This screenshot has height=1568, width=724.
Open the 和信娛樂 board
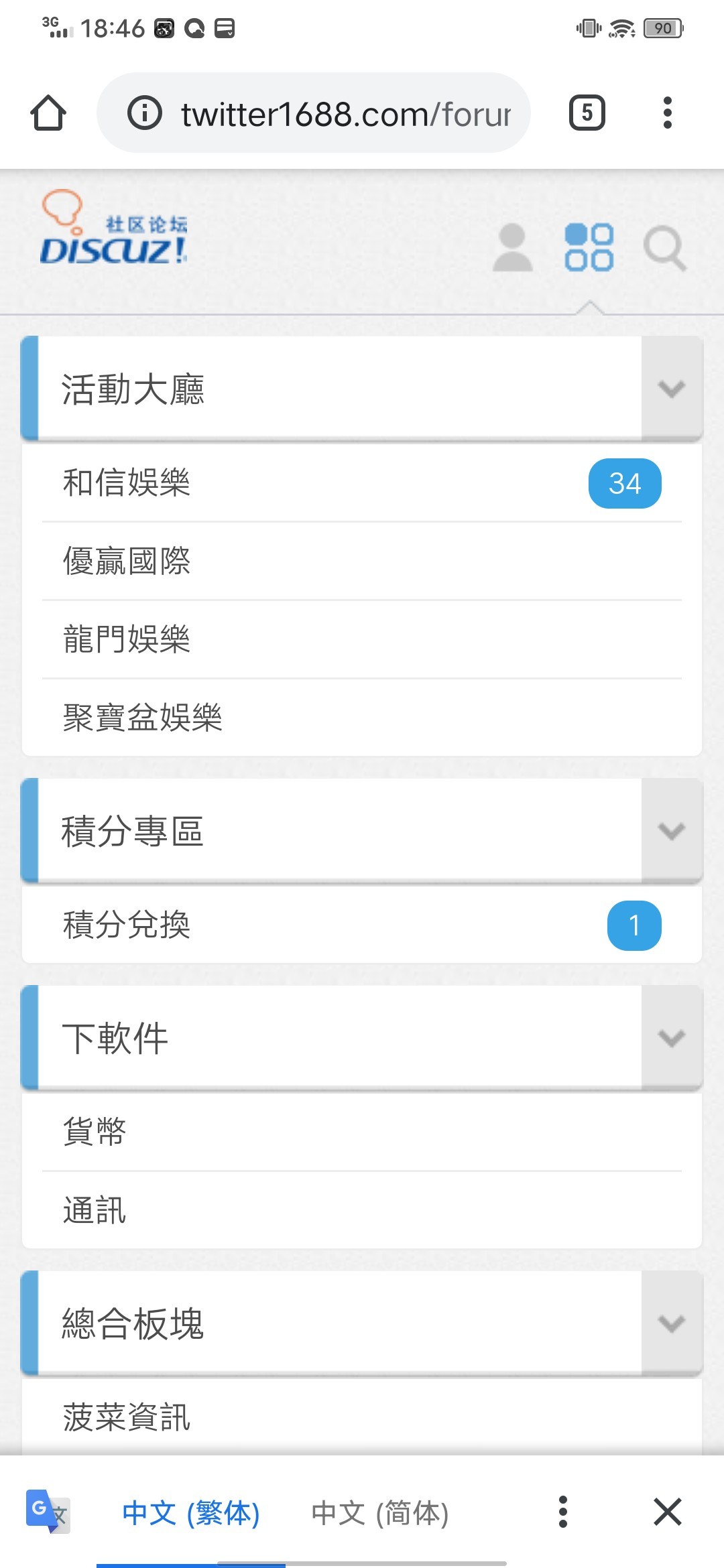tap(127, 483)
